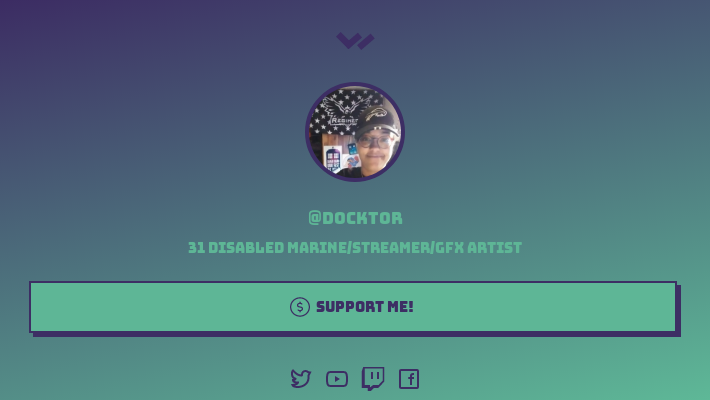Image resolution: width=710 pixels, height=400 pixels.
Task: Open the Twitter profile link
Action: coord(300,379)
